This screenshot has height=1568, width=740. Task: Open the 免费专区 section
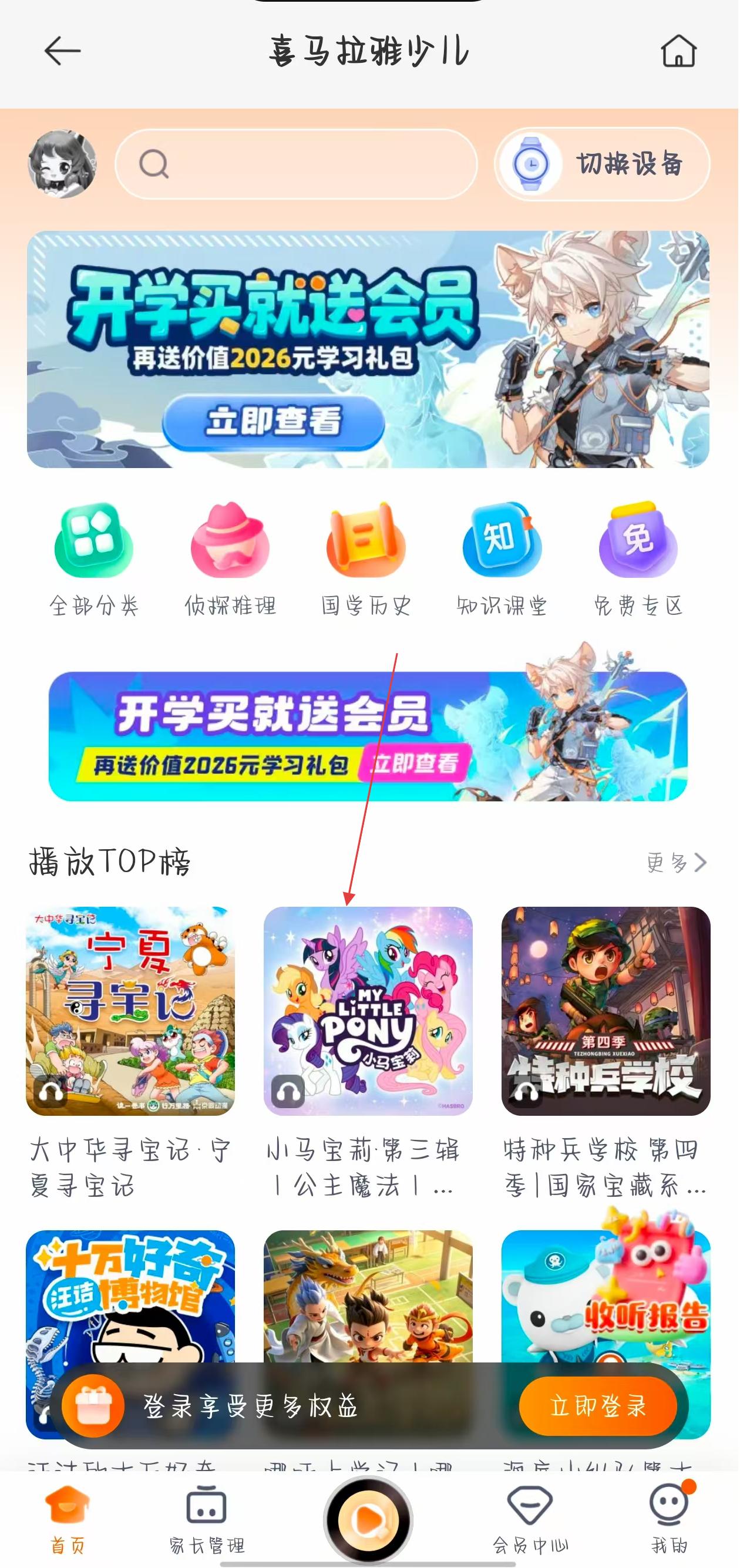point(638,558)
